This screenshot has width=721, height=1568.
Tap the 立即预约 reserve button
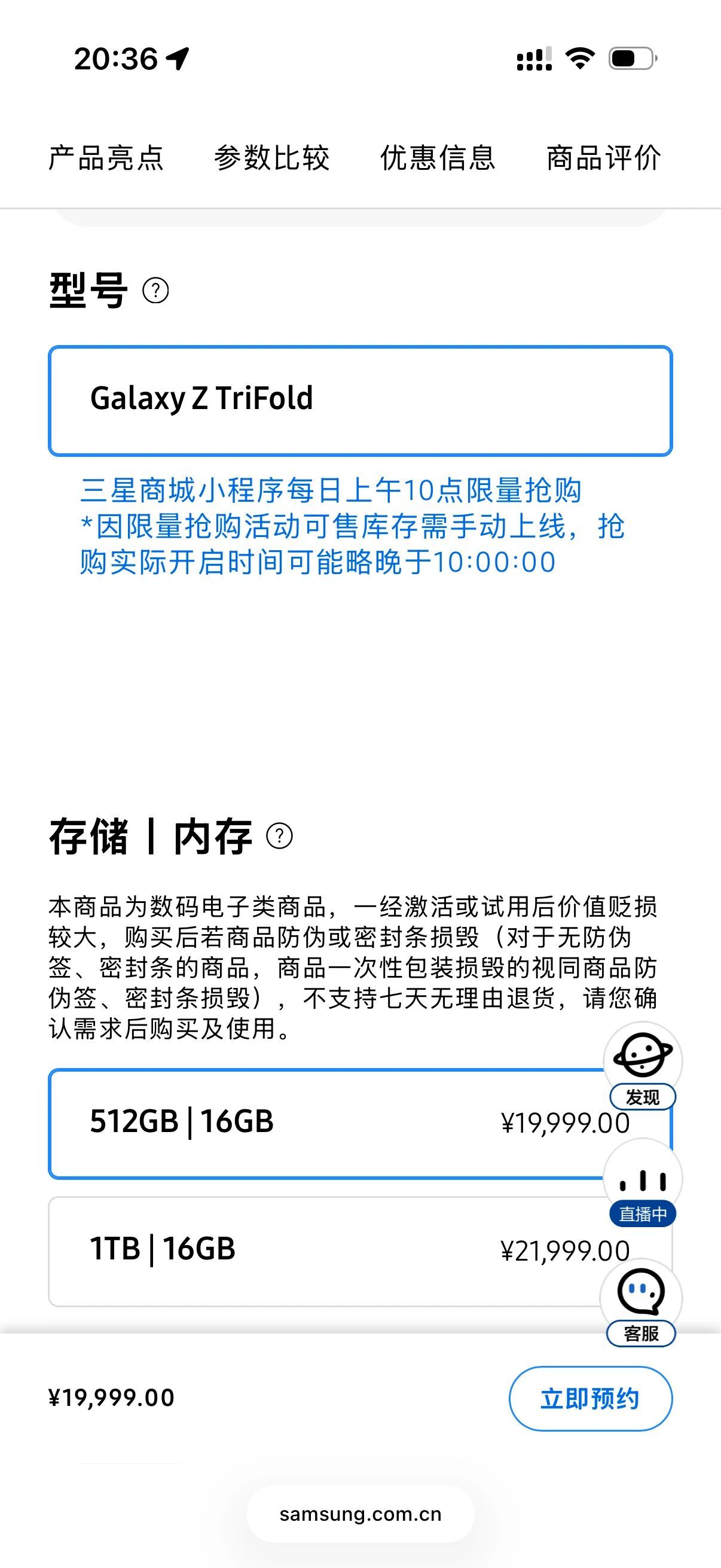pos(590,1398)
